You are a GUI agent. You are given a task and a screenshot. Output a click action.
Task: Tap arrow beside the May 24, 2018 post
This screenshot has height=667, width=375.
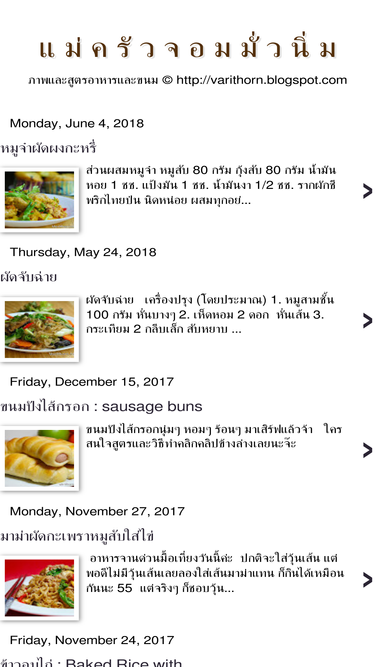pyautogui.click(x=367, y=321)
